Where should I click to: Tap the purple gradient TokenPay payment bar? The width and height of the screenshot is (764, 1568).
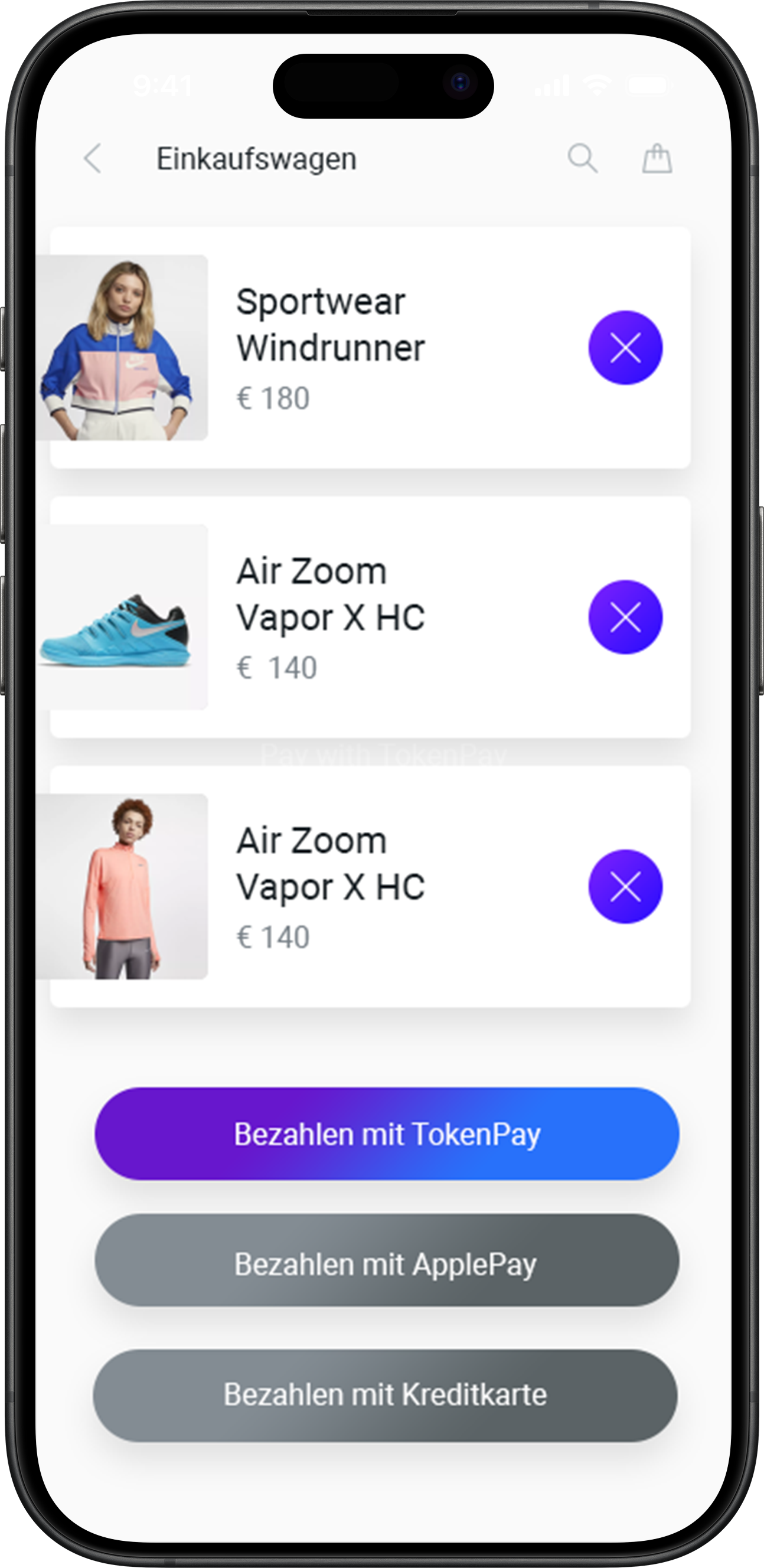(x=388, y=1133)
